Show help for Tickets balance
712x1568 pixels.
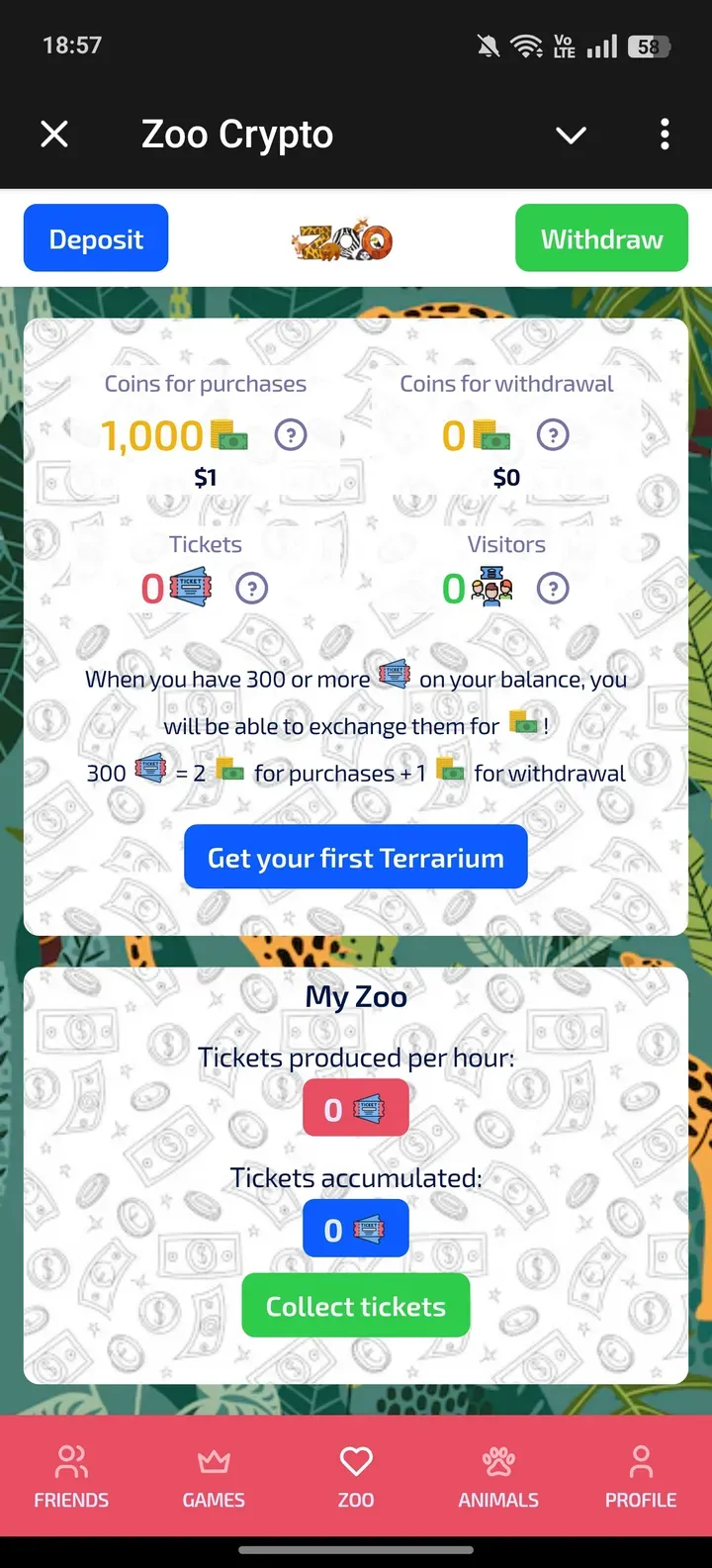252,588
